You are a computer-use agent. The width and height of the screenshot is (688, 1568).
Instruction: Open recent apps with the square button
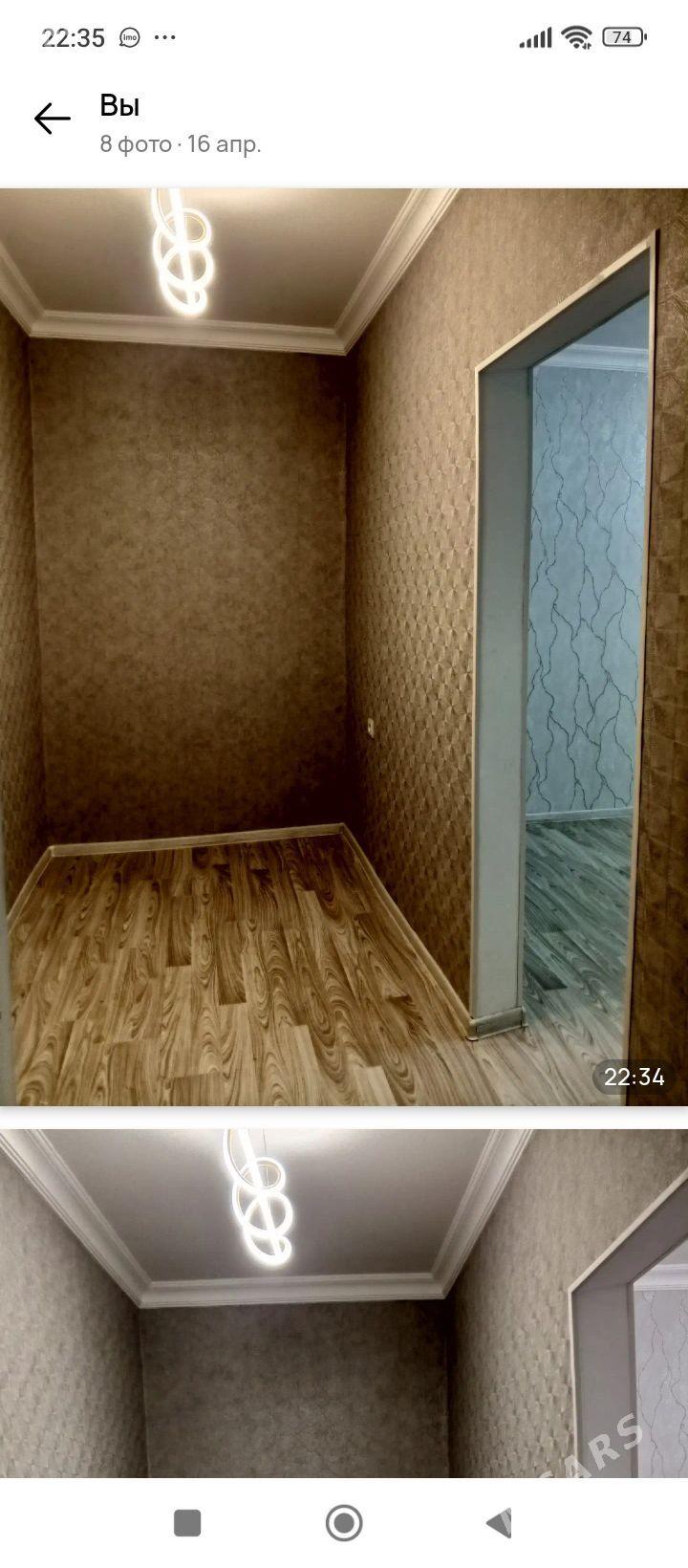(187, 1523)
